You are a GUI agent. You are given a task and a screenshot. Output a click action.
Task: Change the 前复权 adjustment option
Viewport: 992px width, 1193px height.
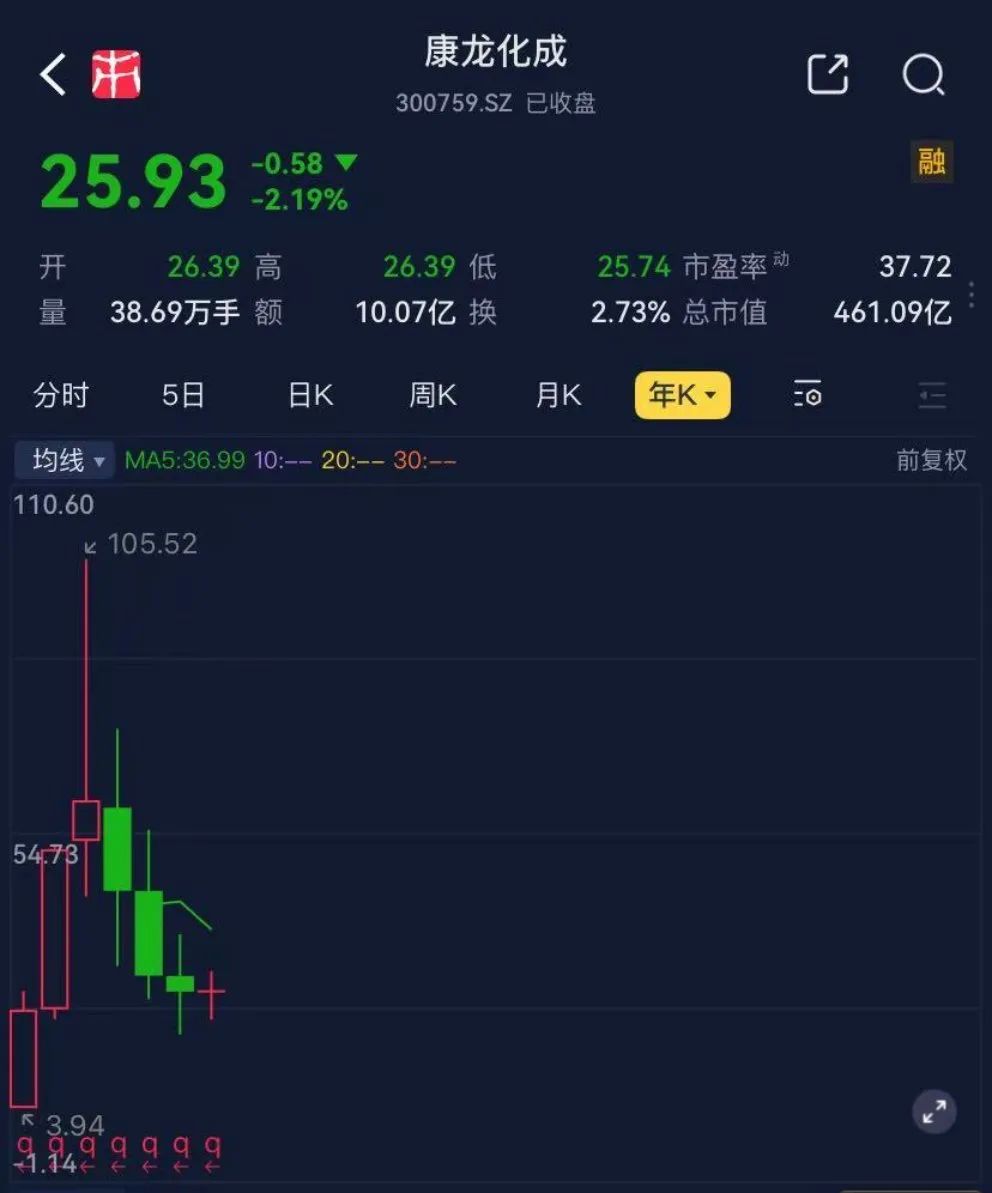[931, 460]
